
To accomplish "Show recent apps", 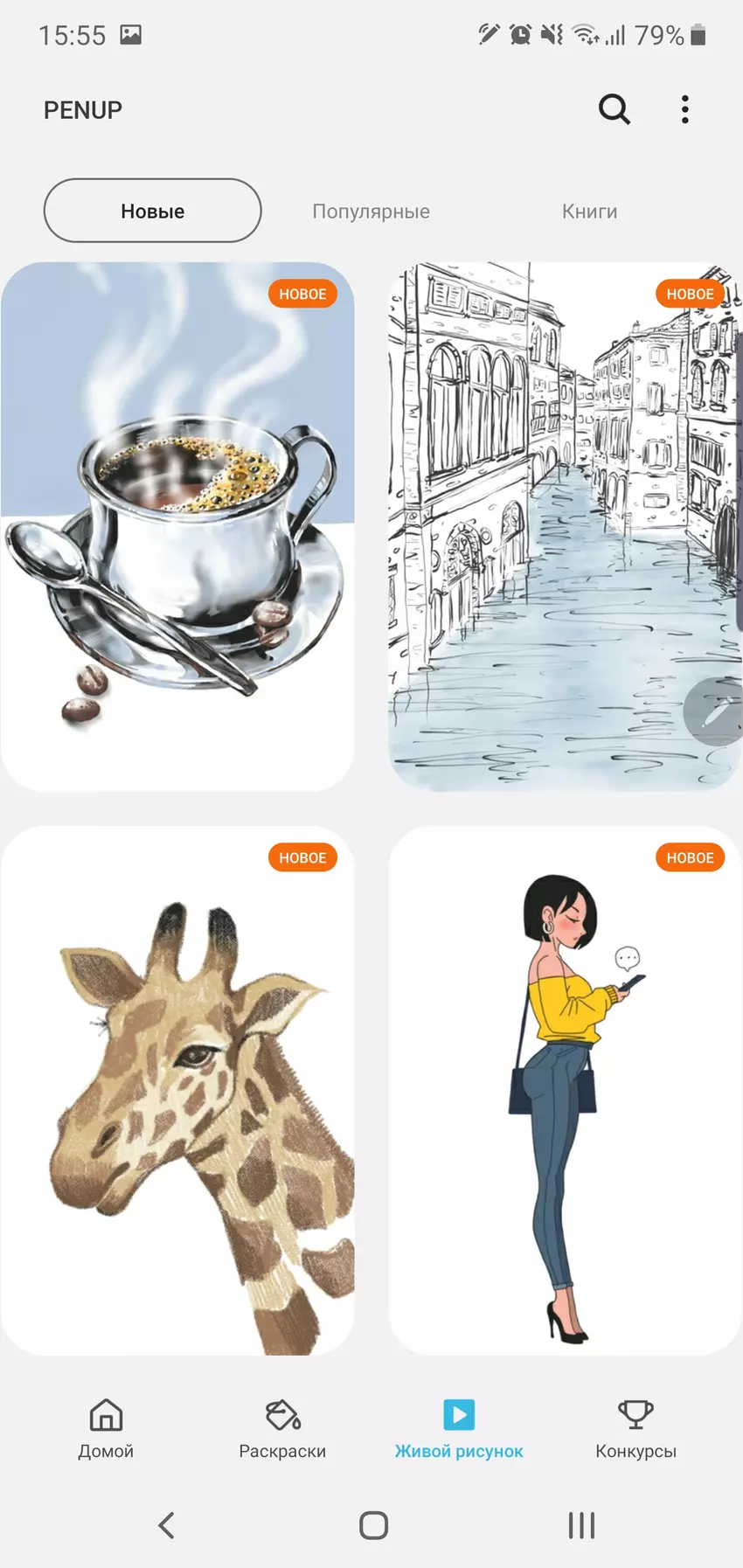I will (581, 1525).
